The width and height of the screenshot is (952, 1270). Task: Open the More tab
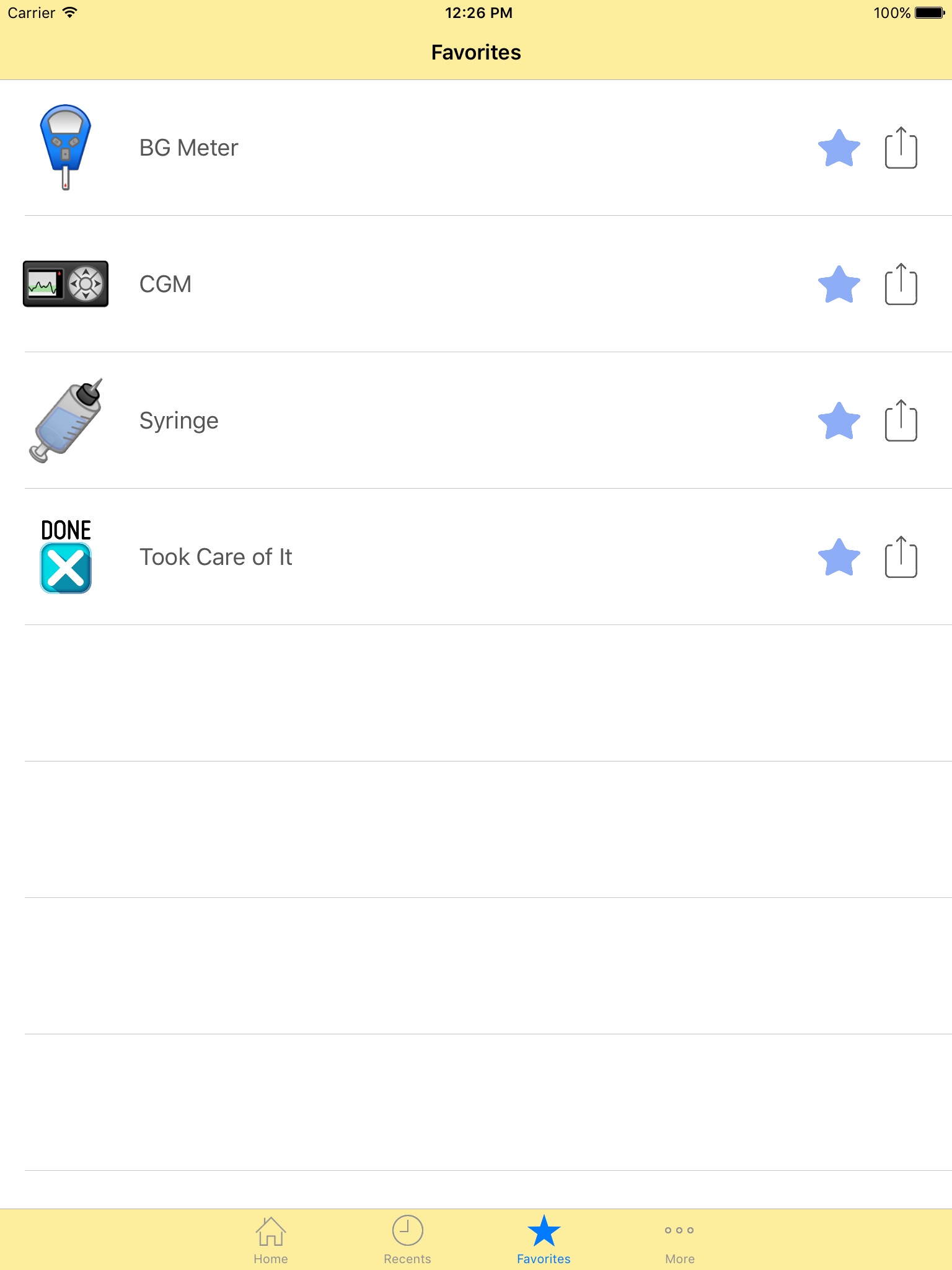pos(679,1240)
